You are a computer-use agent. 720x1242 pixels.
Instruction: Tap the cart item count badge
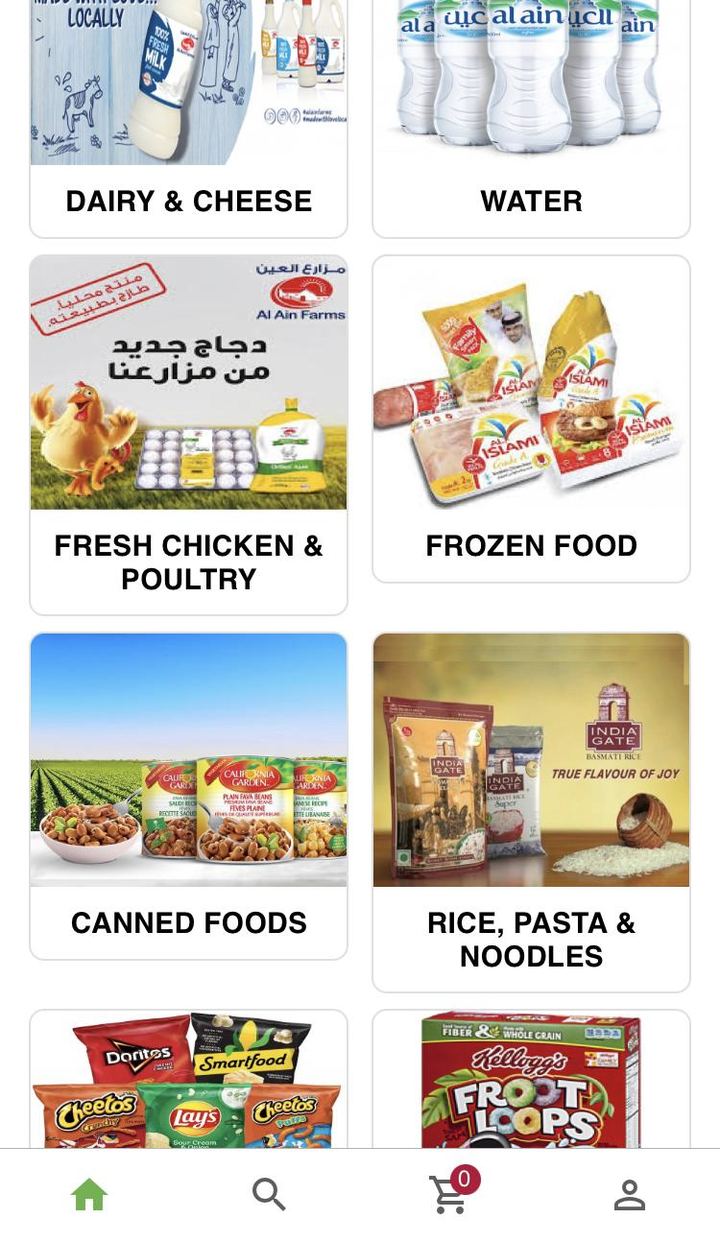[463, 1179]
